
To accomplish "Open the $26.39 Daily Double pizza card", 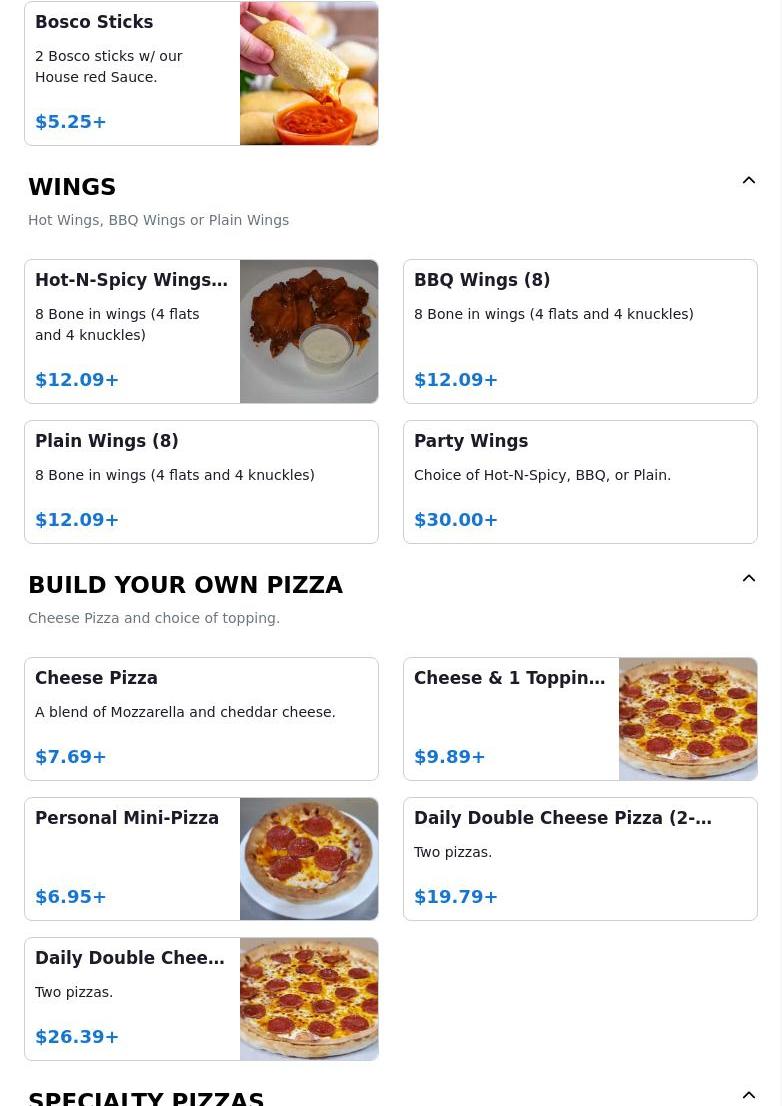I will pos(201,998).
